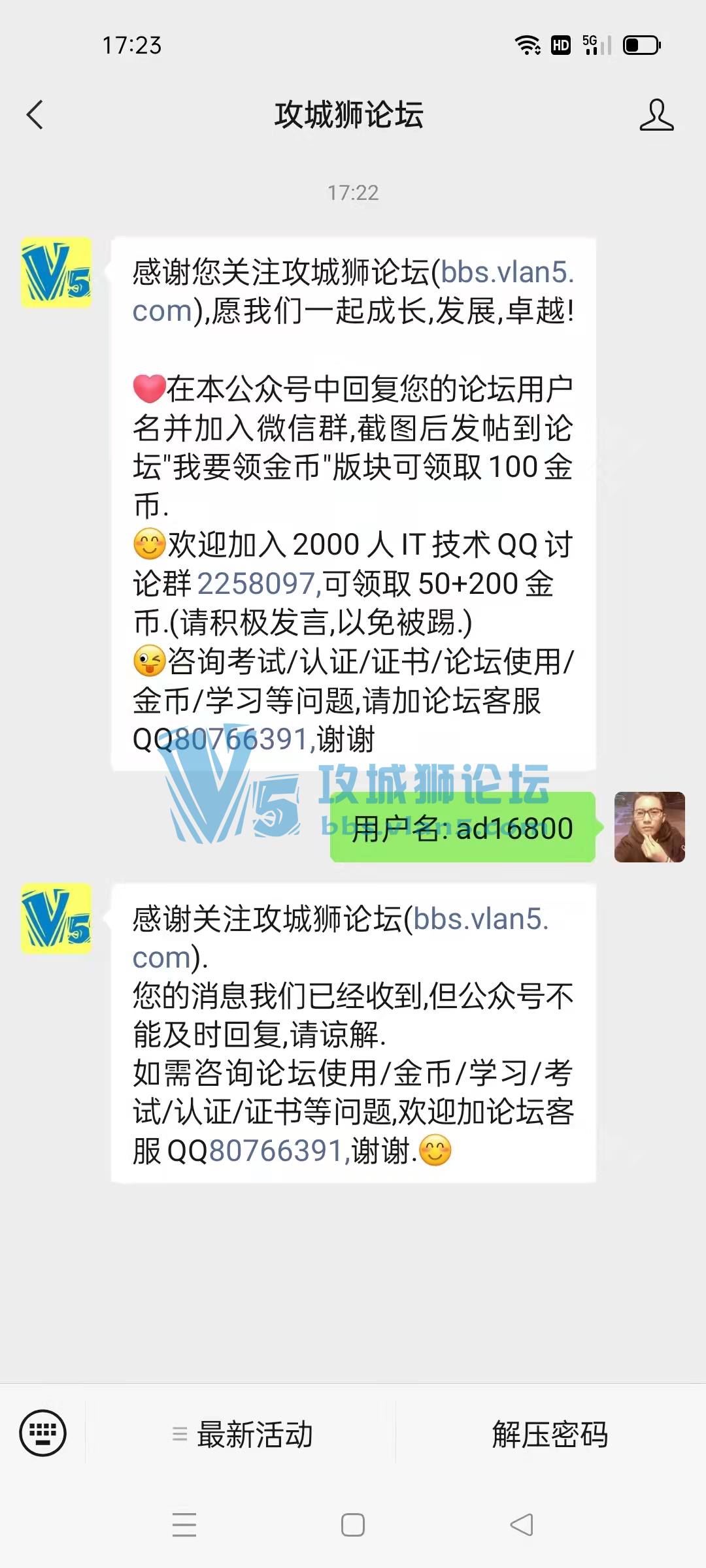706x1568 pixels.
Task: Open the 最新活动 menu
Action: (x=242, y=1435)
